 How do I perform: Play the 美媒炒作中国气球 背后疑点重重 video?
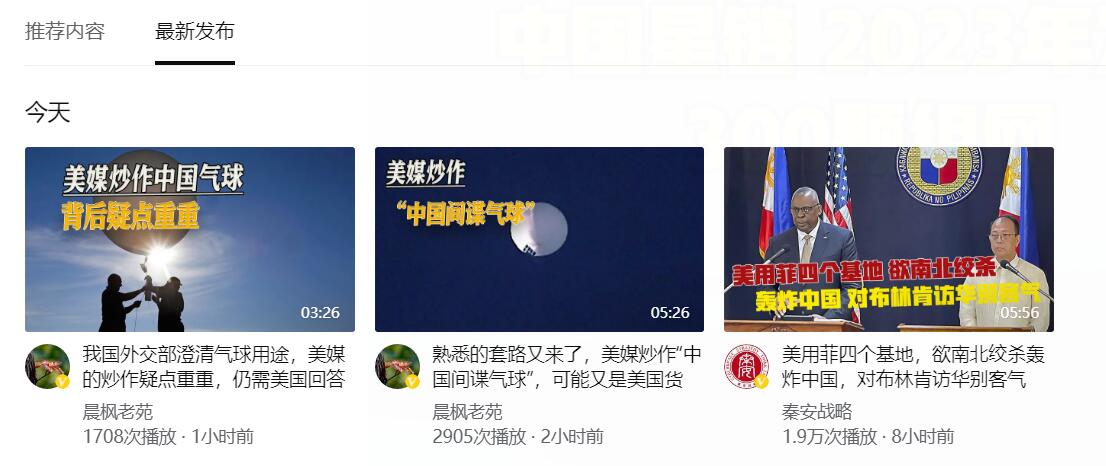(x=190, y=239)
